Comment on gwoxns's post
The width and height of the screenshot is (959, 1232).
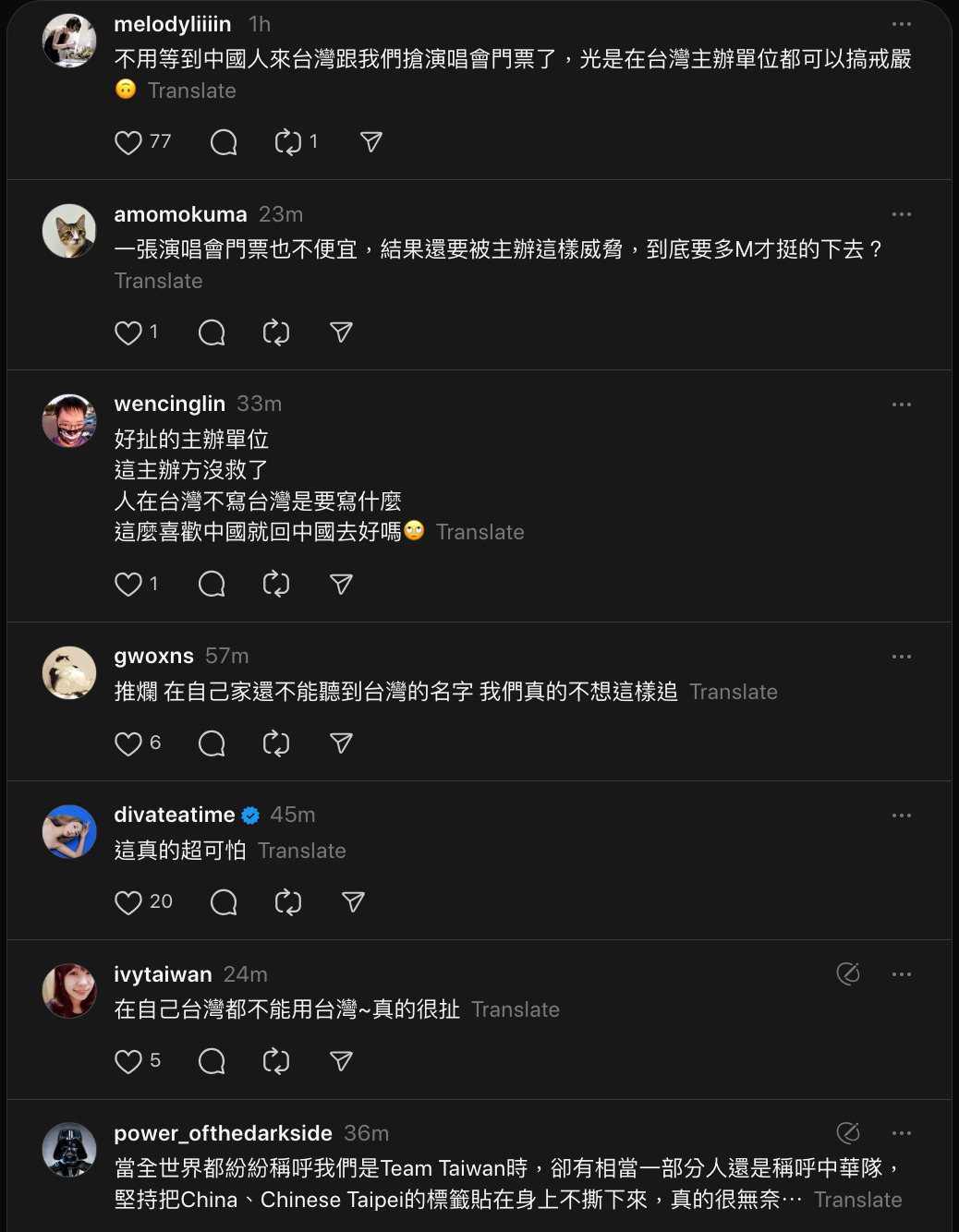pyautogui.click(x=212, y=743)
